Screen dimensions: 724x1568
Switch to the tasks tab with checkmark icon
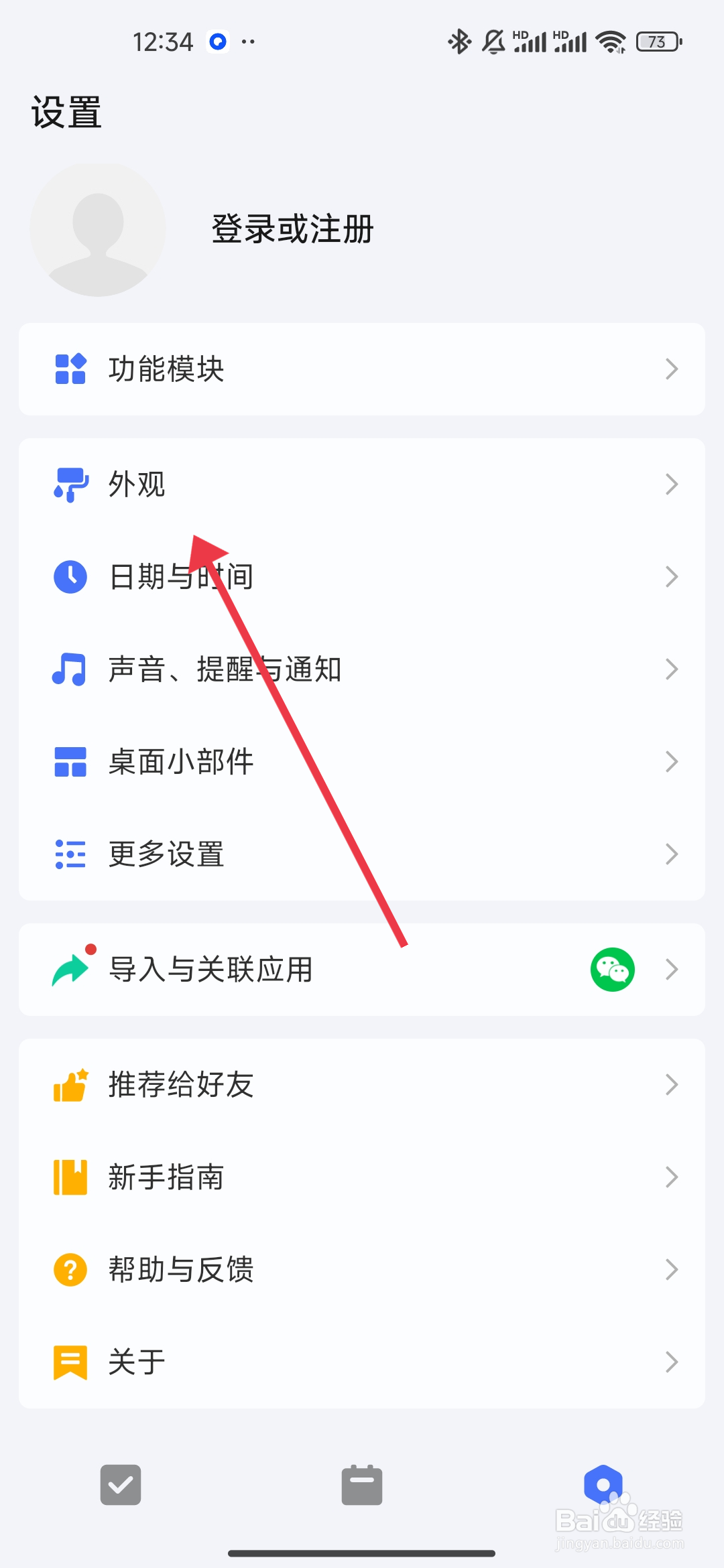click(x=121, y=1485)
